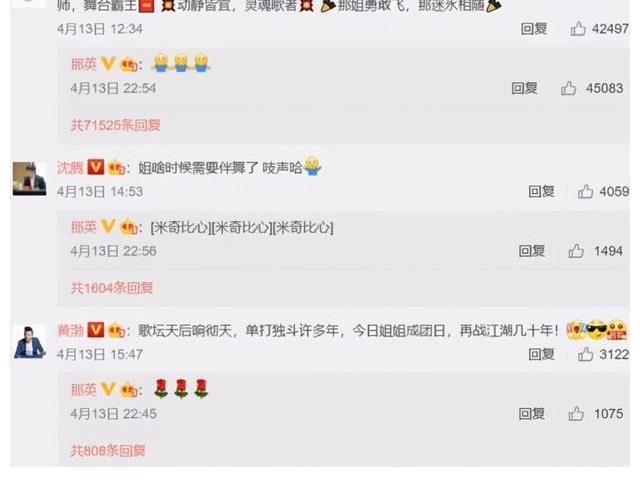Reply to 黄渤's comment
The width and height of the screenshot is (640, 487).
coord(541,354)
